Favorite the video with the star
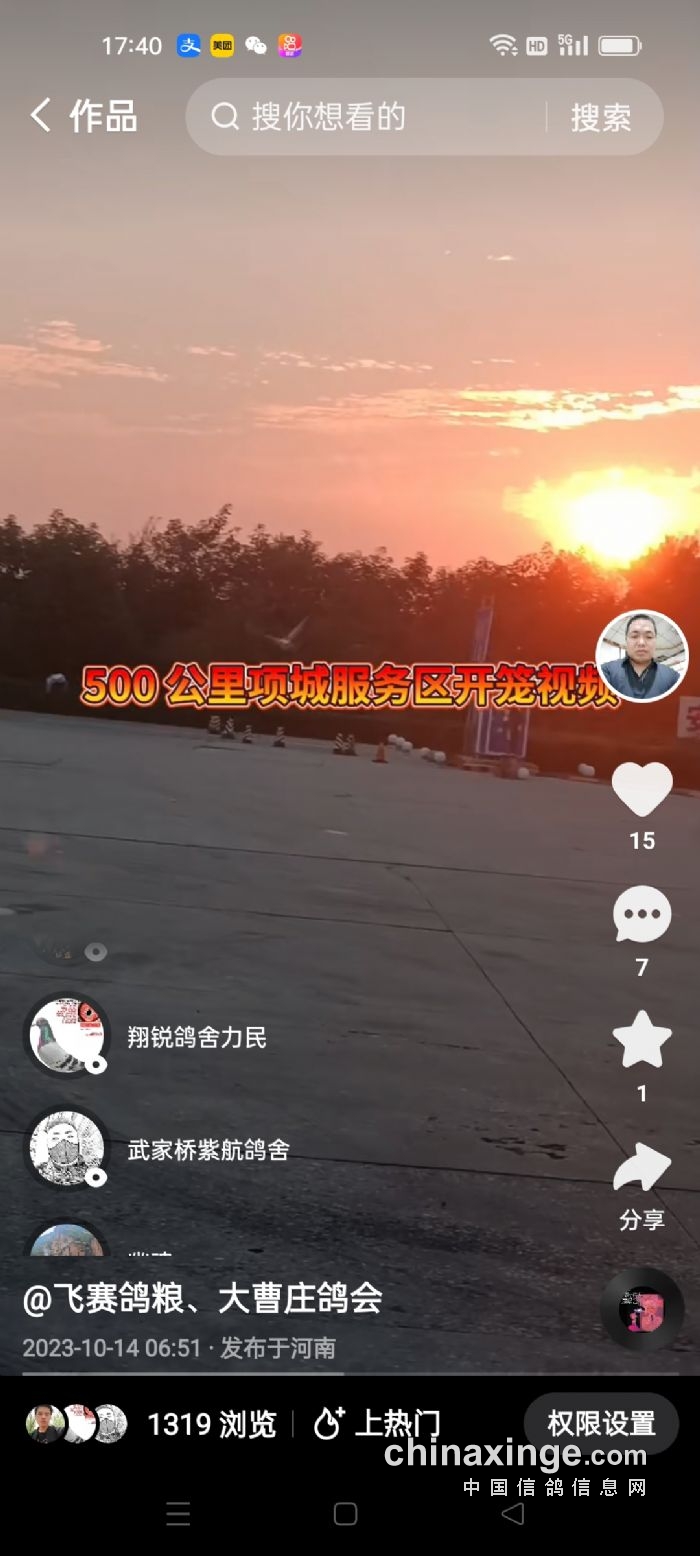 (642, 1040)
